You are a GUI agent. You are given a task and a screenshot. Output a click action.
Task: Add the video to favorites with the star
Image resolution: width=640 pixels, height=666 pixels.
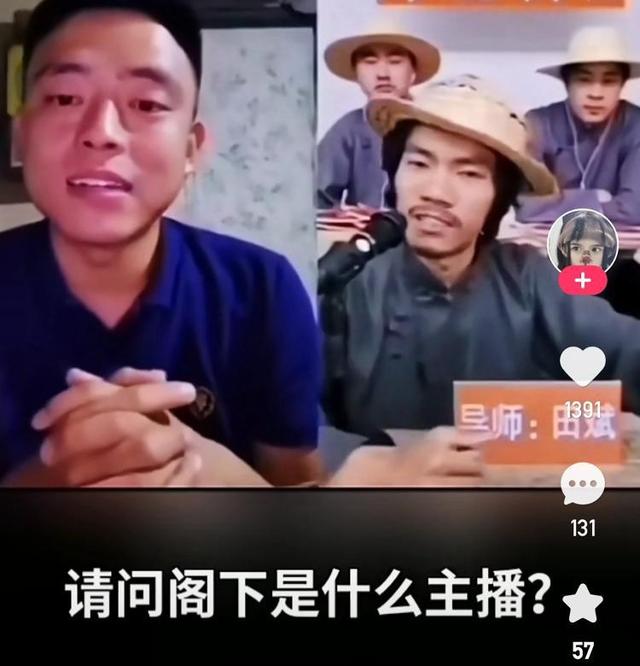(582, 604)
